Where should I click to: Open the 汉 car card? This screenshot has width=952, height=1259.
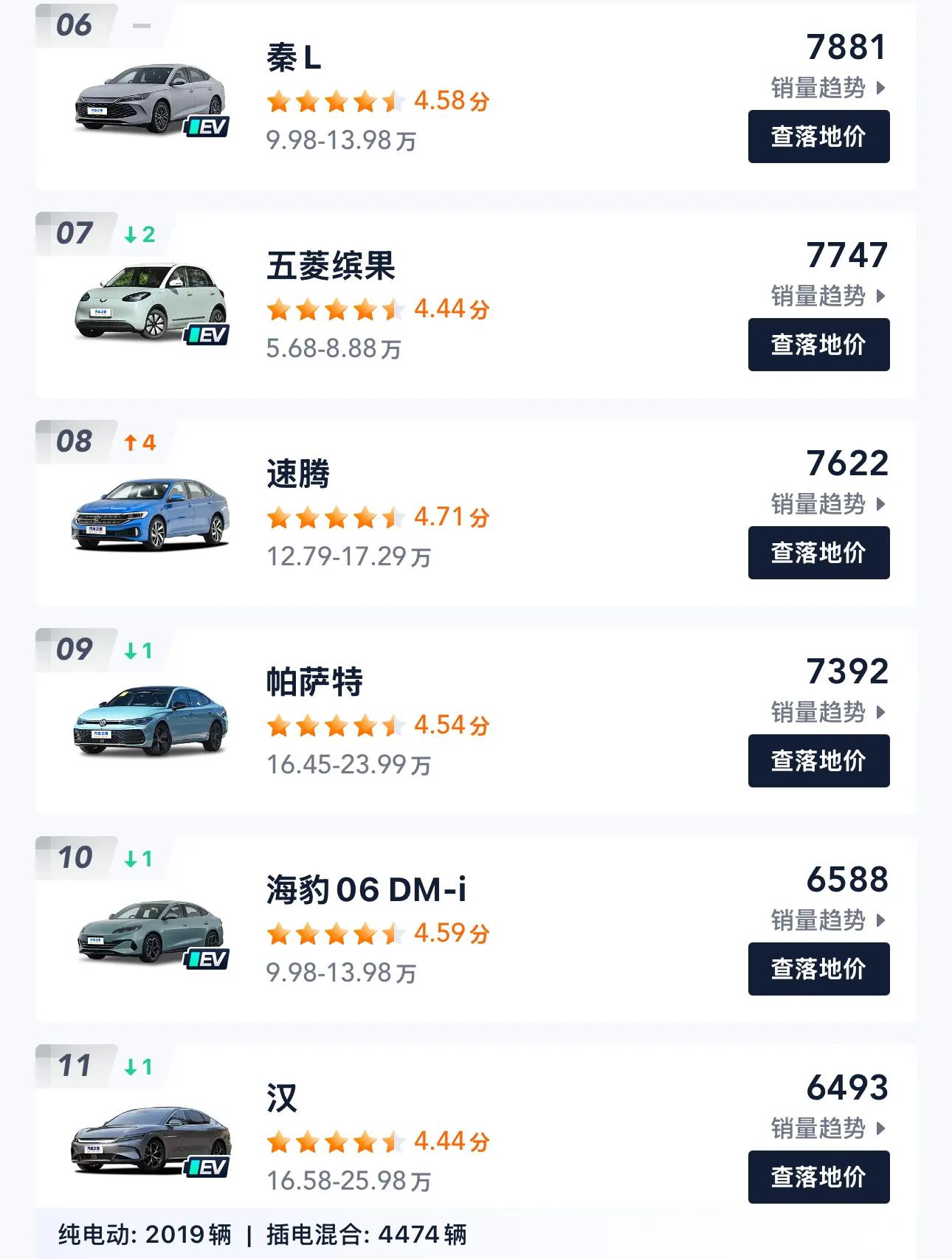coord(282,1098)
